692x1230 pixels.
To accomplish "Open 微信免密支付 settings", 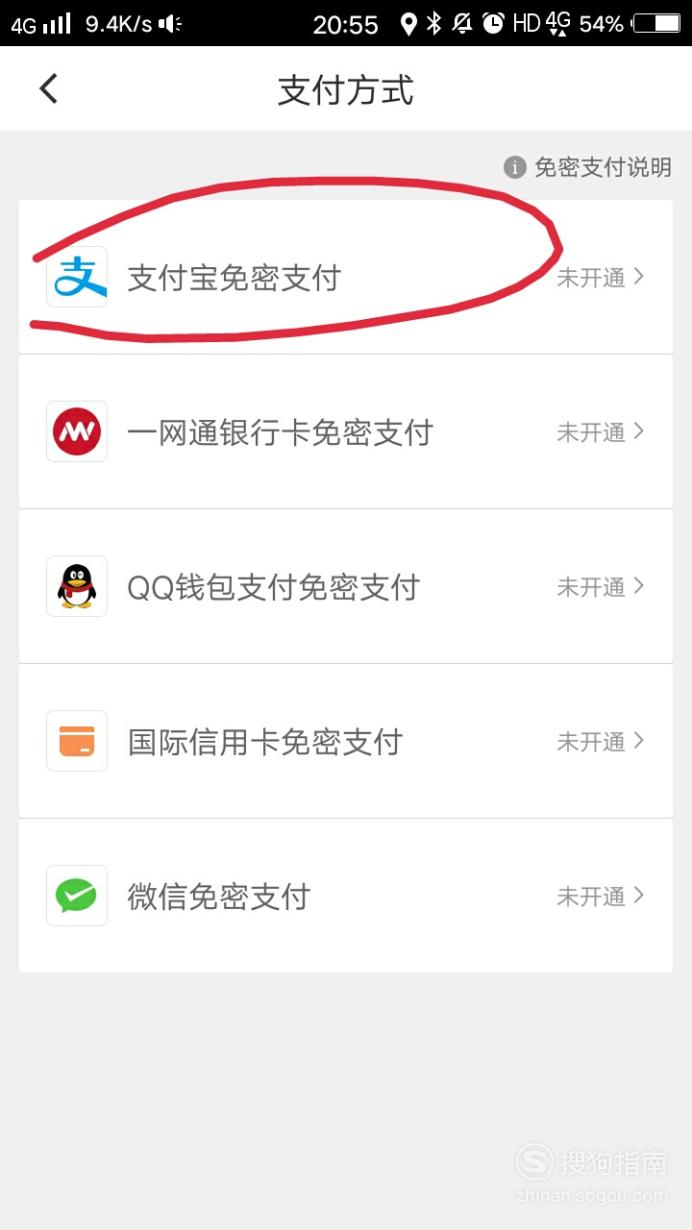I will pos(346,896).
